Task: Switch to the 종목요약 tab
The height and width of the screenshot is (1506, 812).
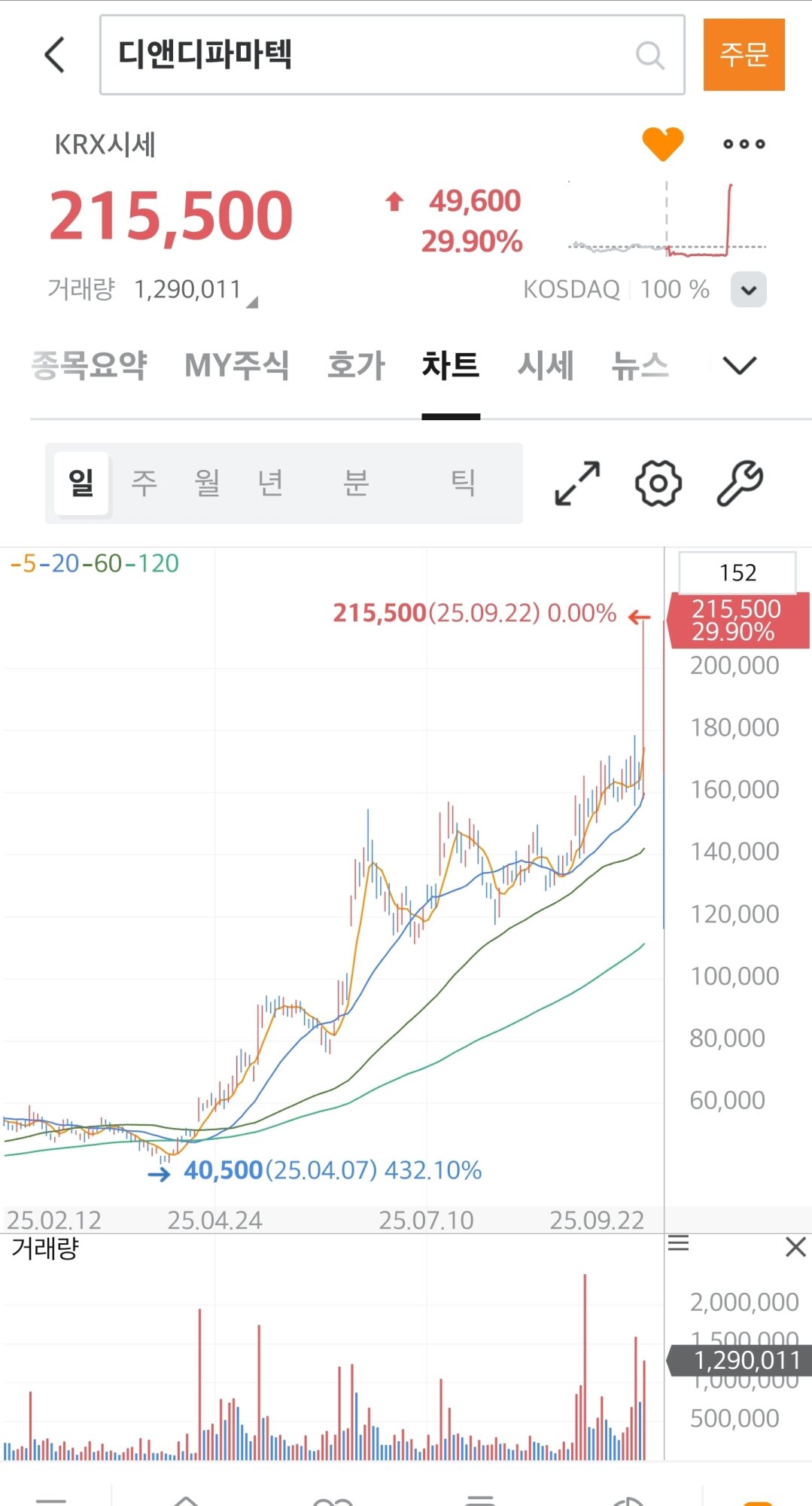Action: (x=89, y=366)
